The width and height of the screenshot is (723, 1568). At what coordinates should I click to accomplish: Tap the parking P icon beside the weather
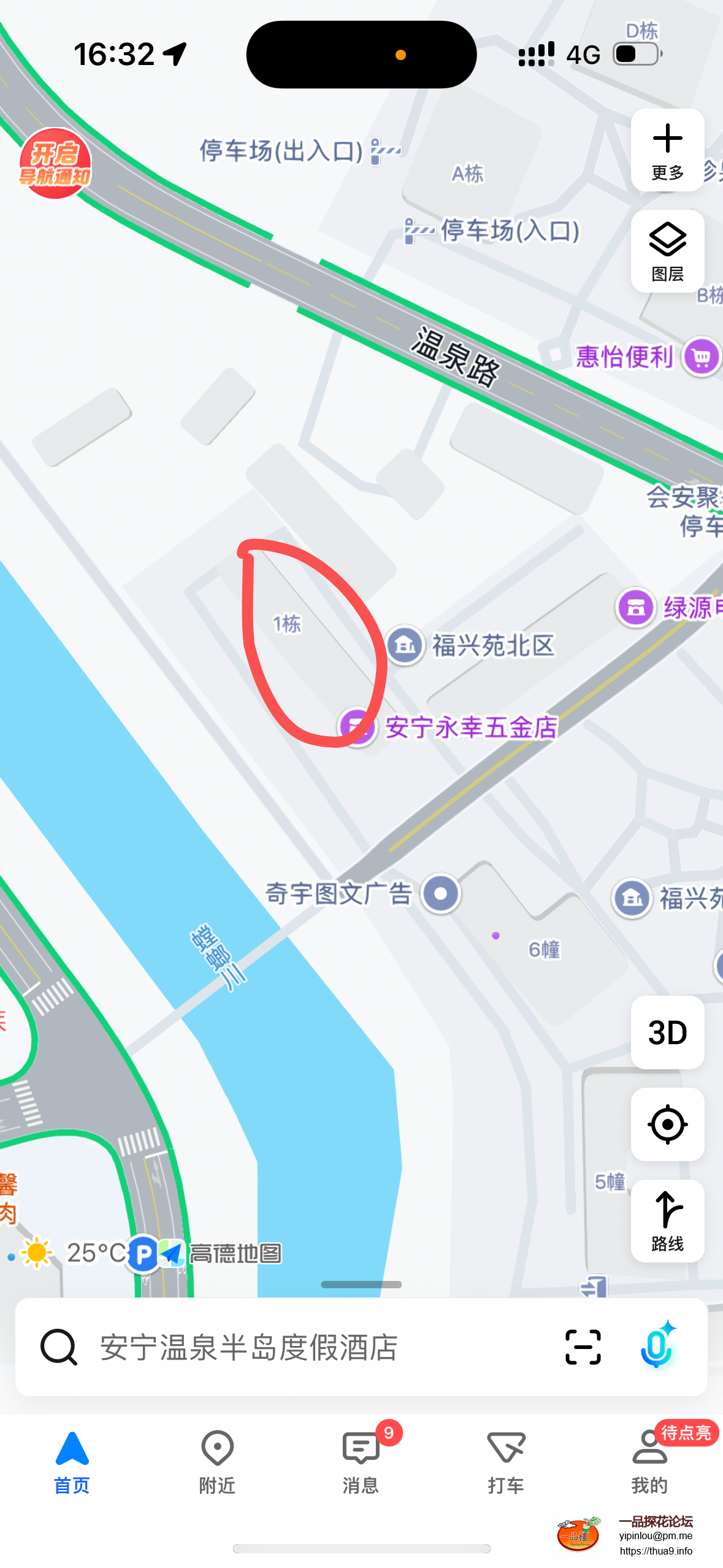coord(143,1254)
